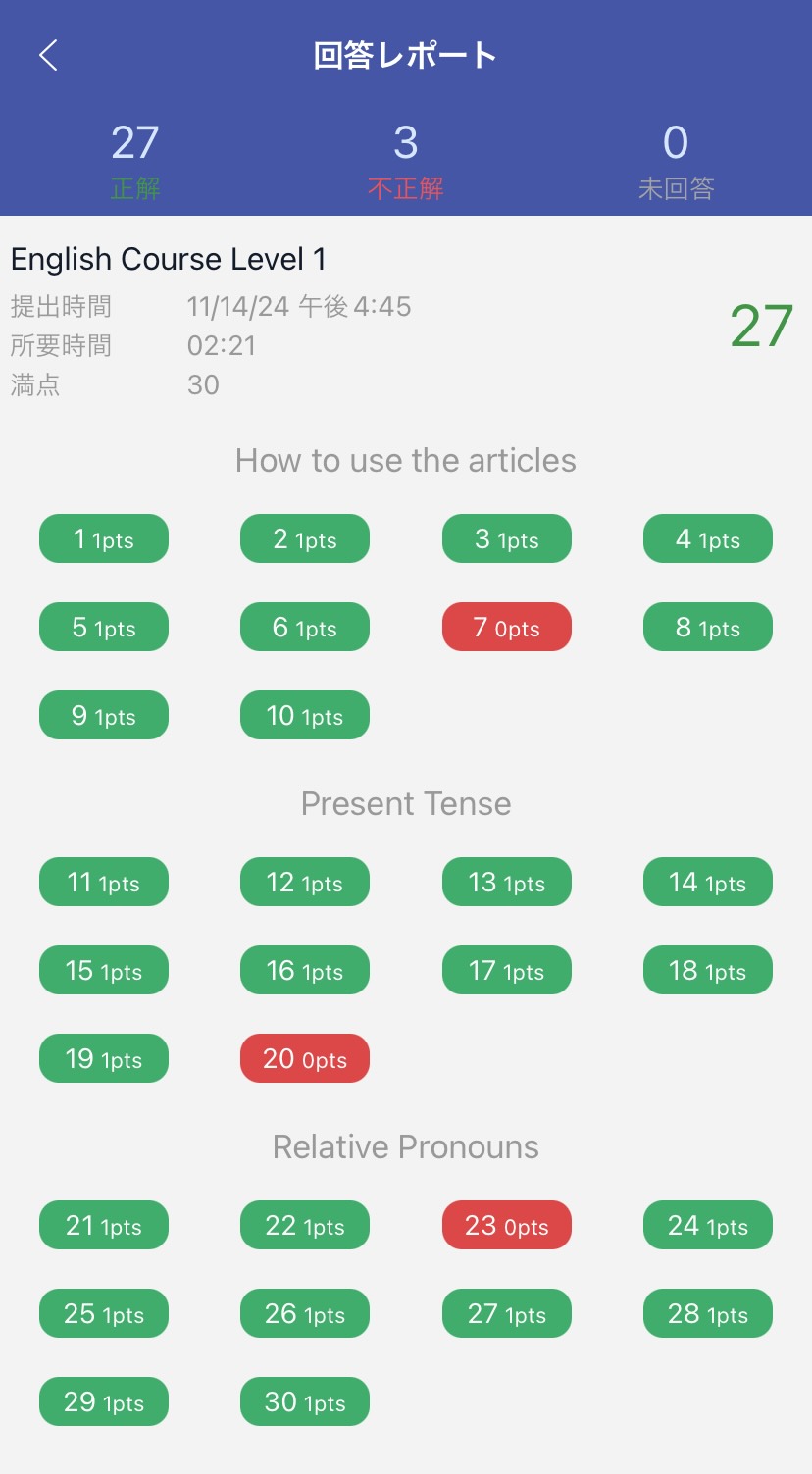Open question 1 result
812x1474 pixels.
click(x=104, y=538)
